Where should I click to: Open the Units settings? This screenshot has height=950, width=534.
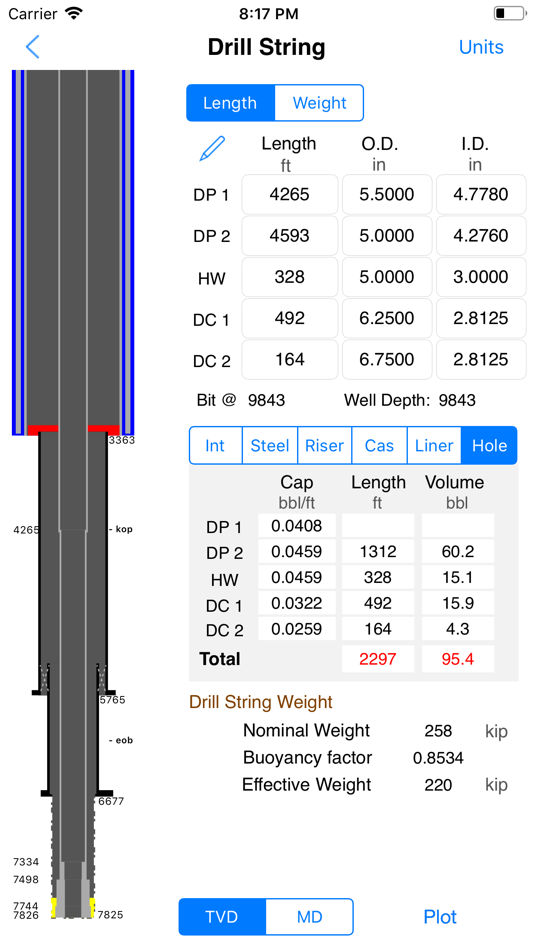(x=481, y=47)
